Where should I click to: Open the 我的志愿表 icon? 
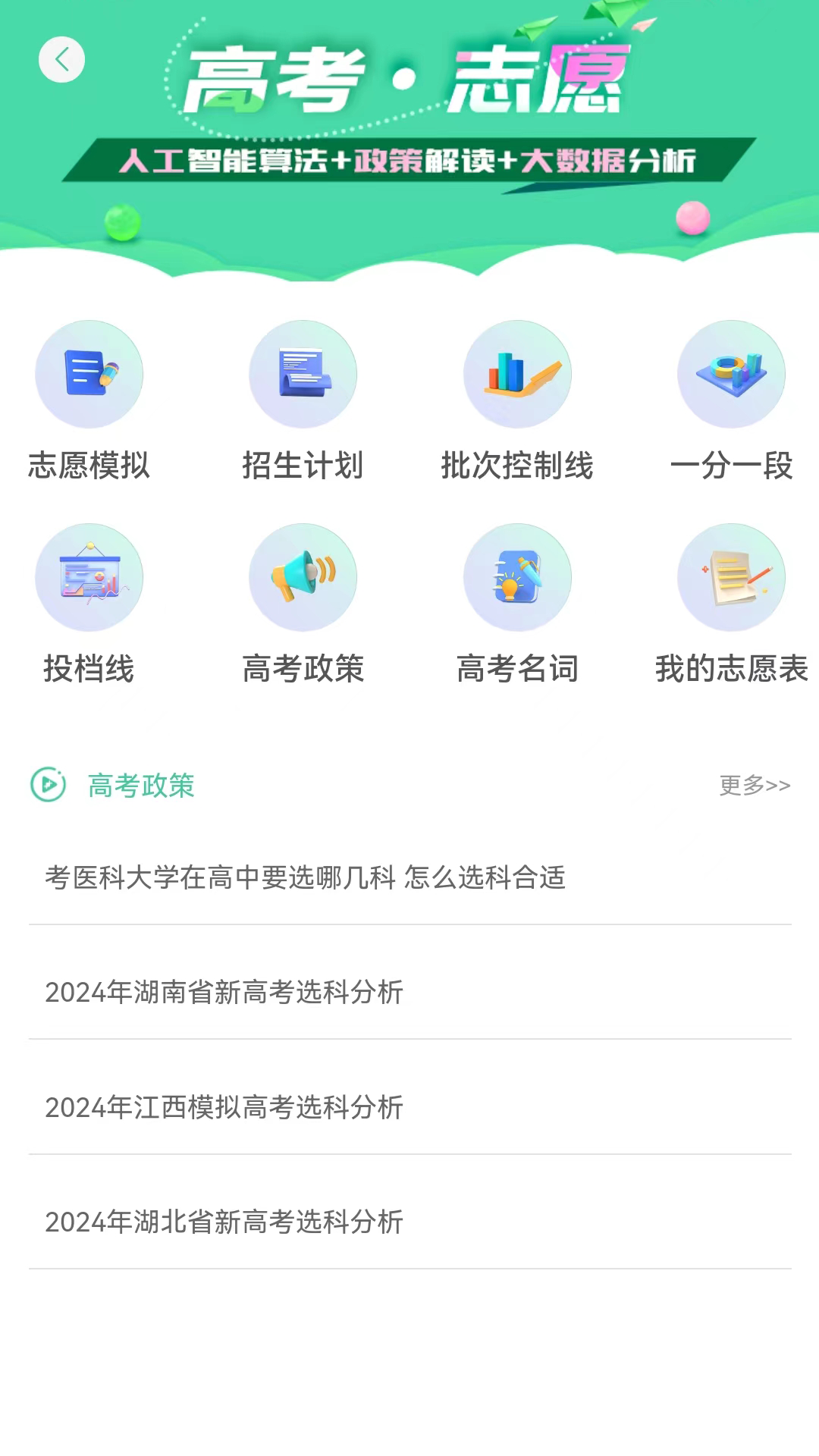(x=730, y=577)
